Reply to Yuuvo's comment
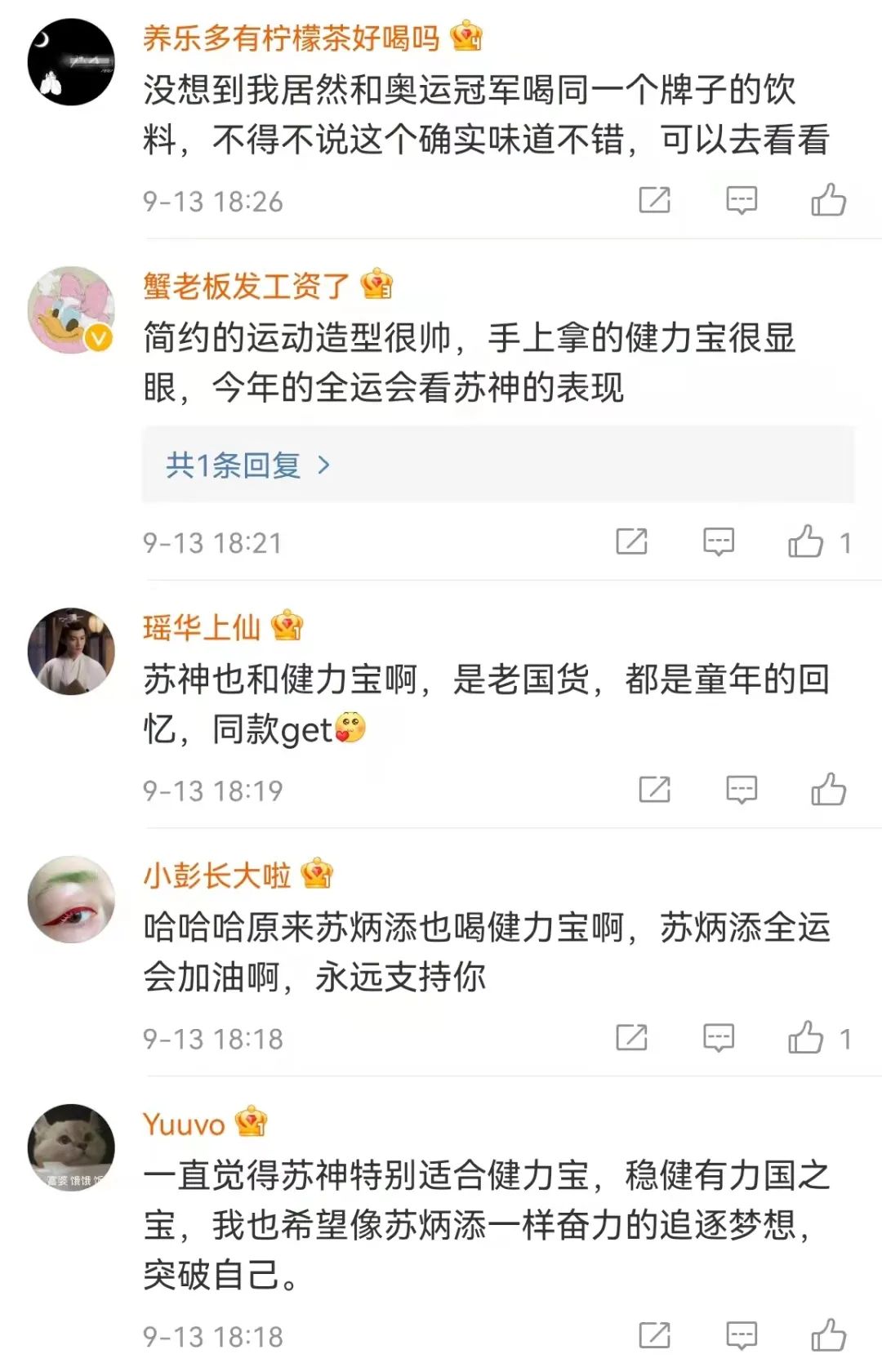Screen dimensions: 882x1372 (x=742, y=1336)
